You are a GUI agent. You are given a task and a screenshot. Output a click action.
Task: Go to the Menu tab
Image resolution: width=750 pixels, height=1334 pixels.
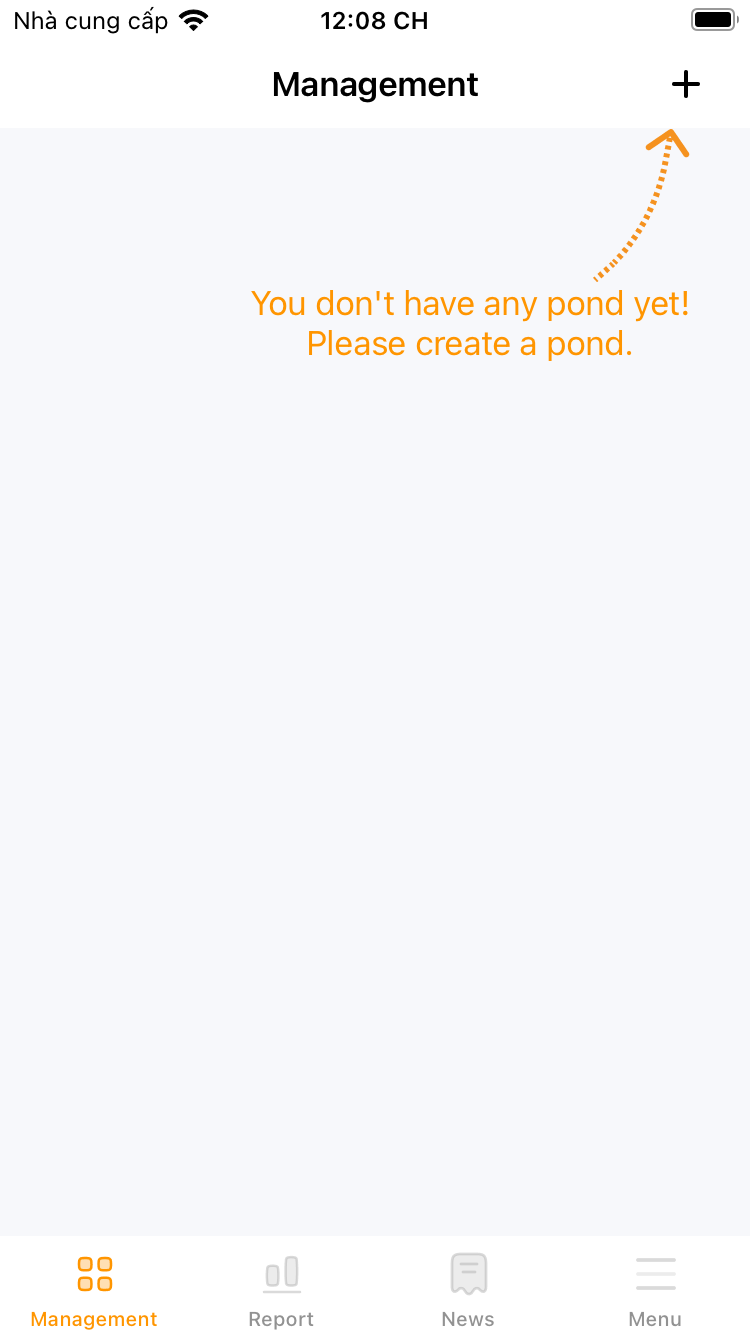point(655,1290)
